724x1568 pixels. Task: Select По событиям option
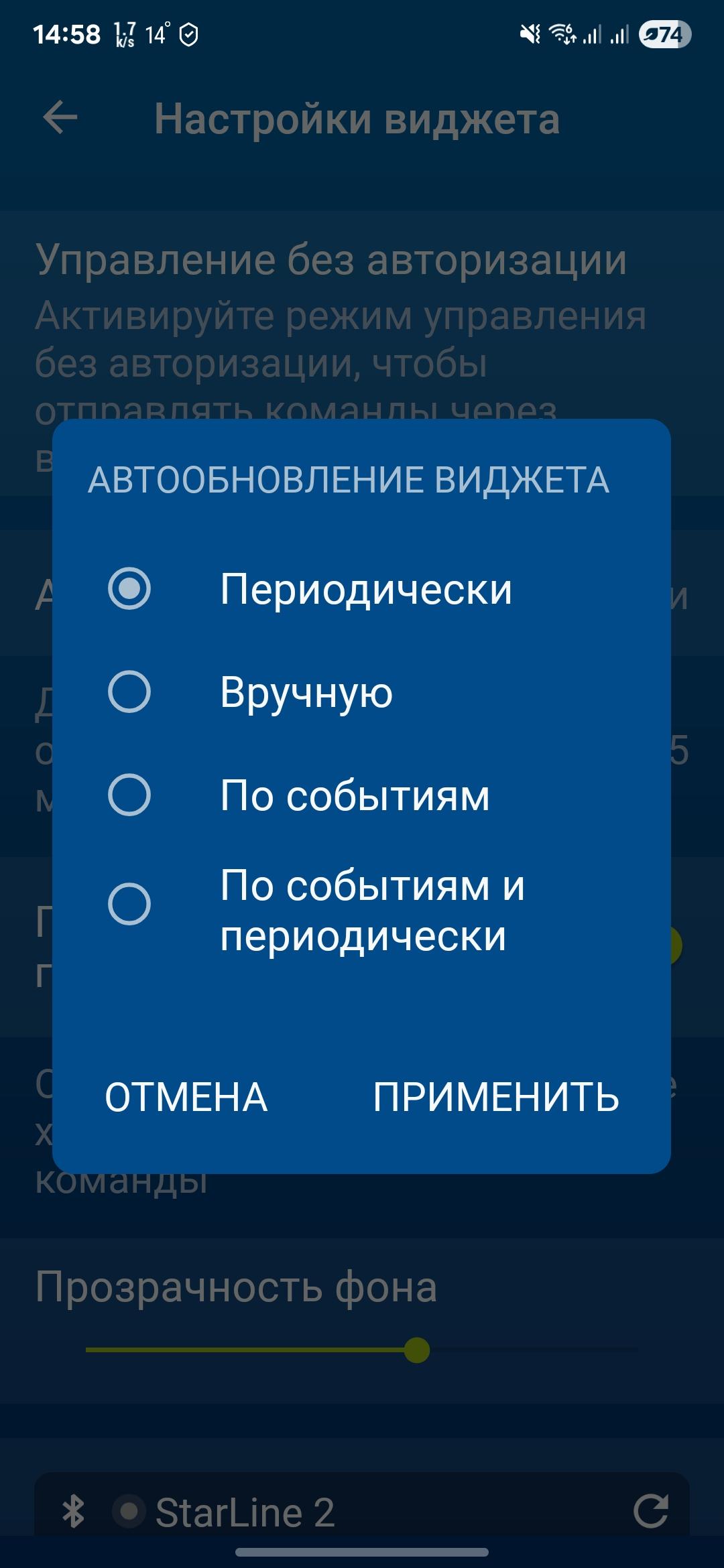point(129,795)
